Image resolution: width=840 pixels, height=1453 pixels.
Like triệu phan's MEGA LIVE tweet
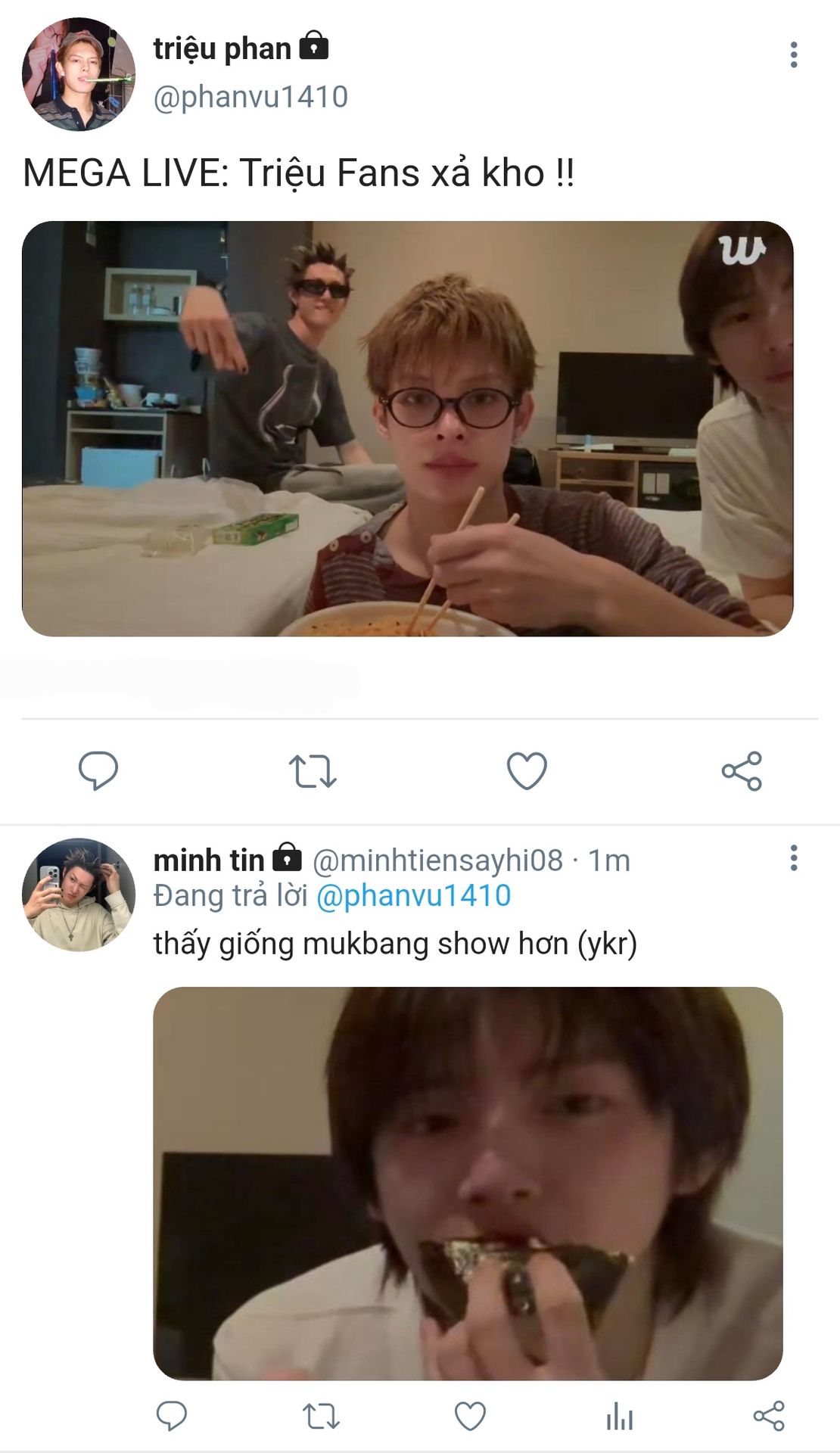click(527, 770)
